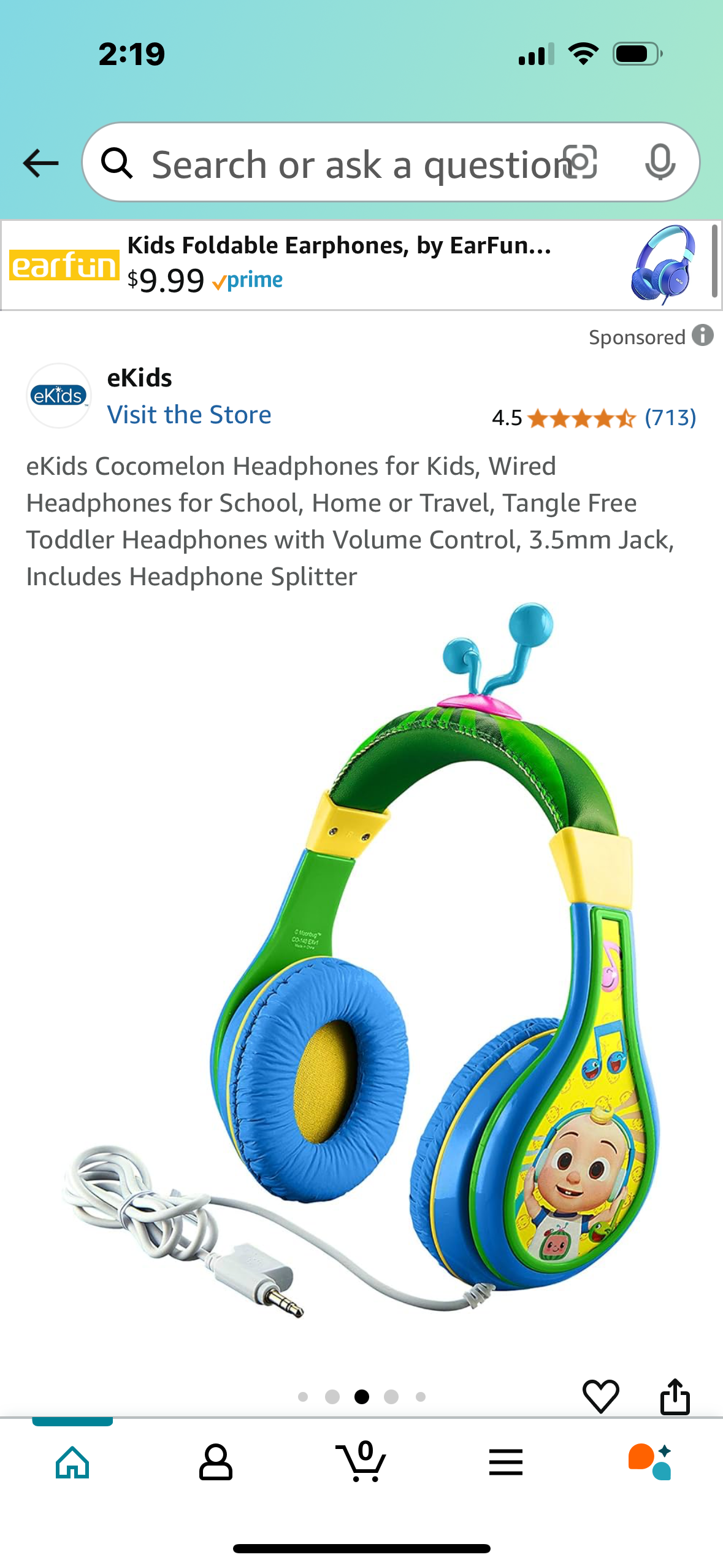Switch to the Home tab
This screenshot has height=1568, width=723.
coord(72,1462)
